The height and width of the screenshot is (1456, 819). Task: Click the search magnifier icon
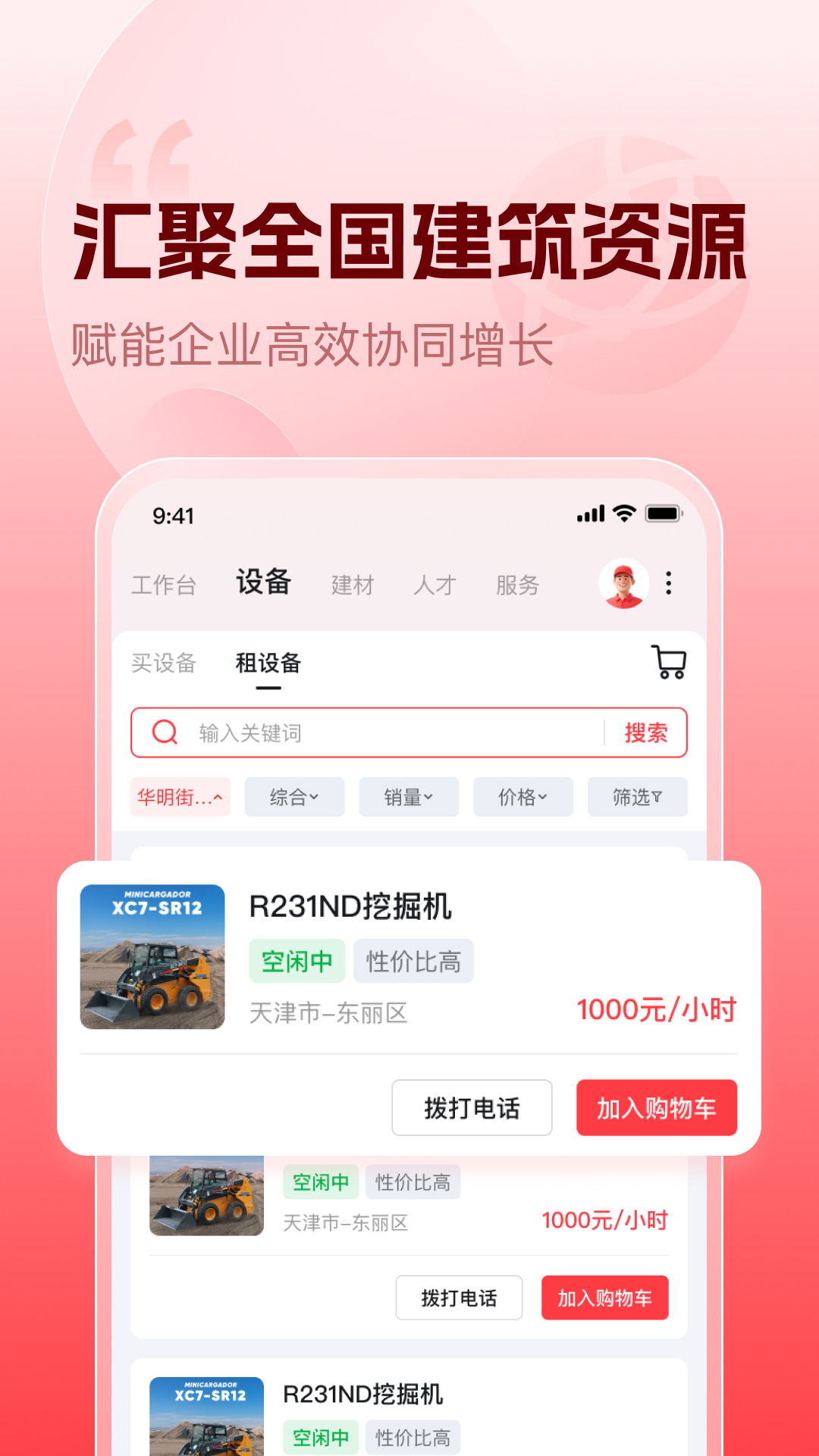click(164, 733)
